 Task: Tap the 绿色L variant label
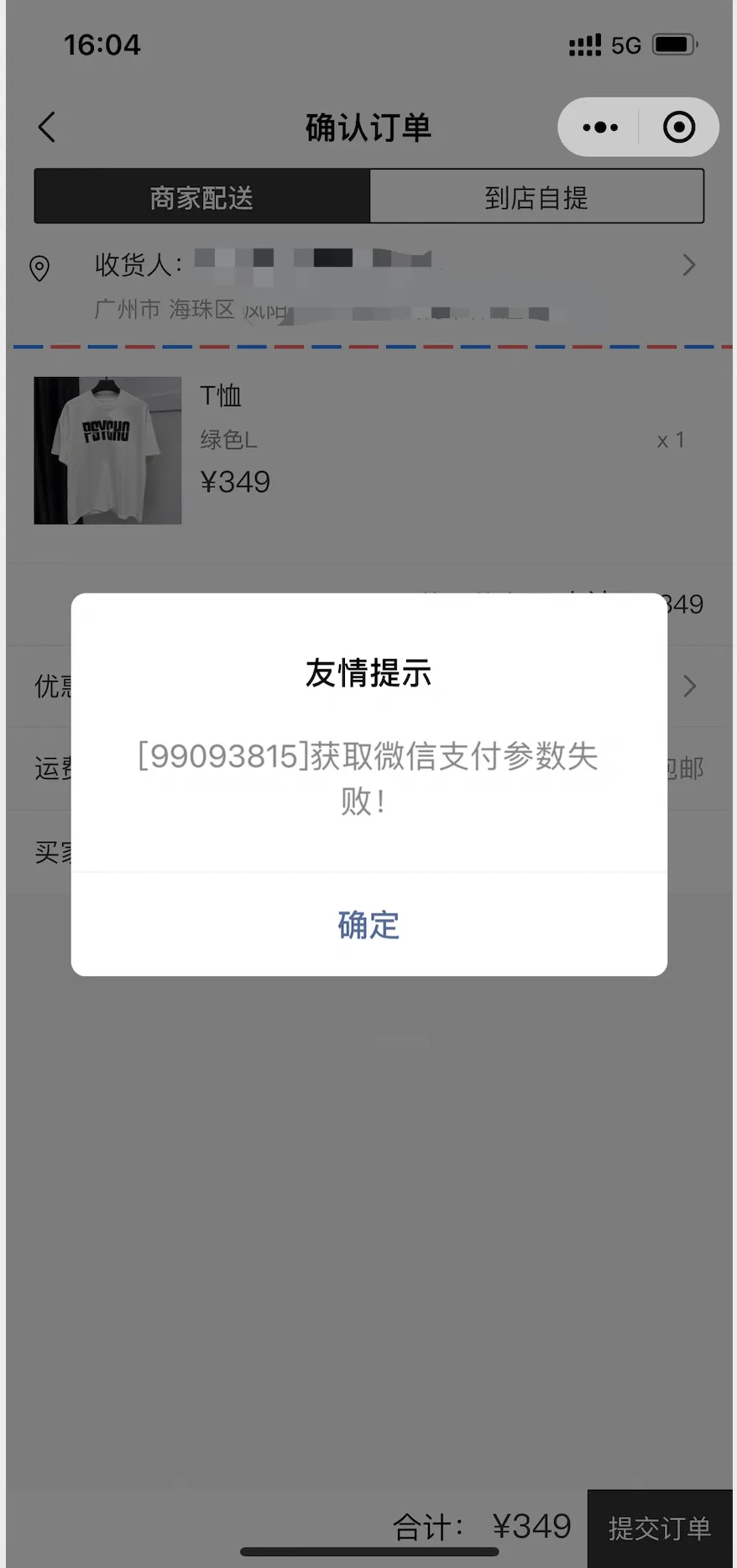[227, 440]
